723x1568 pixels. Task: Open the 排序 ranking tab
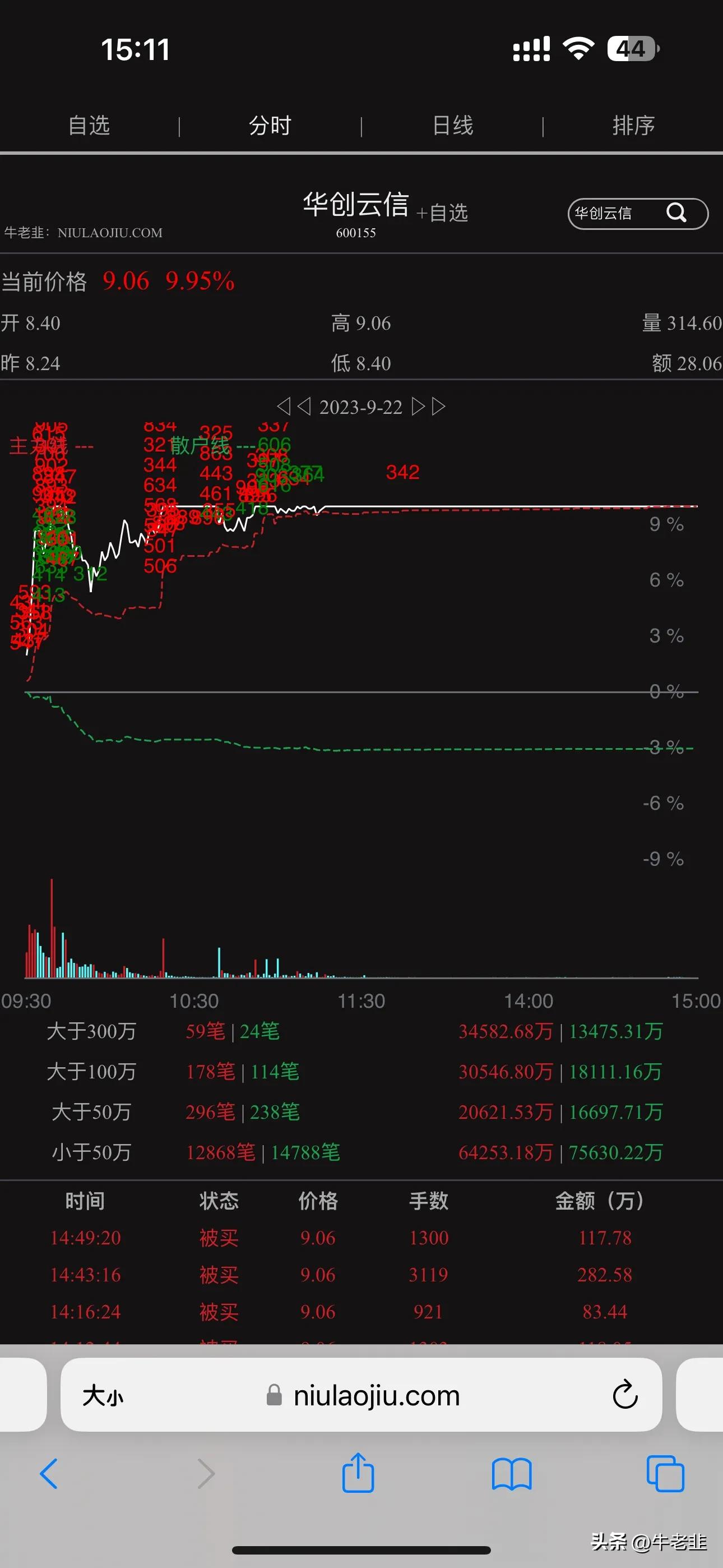(633, 126)
